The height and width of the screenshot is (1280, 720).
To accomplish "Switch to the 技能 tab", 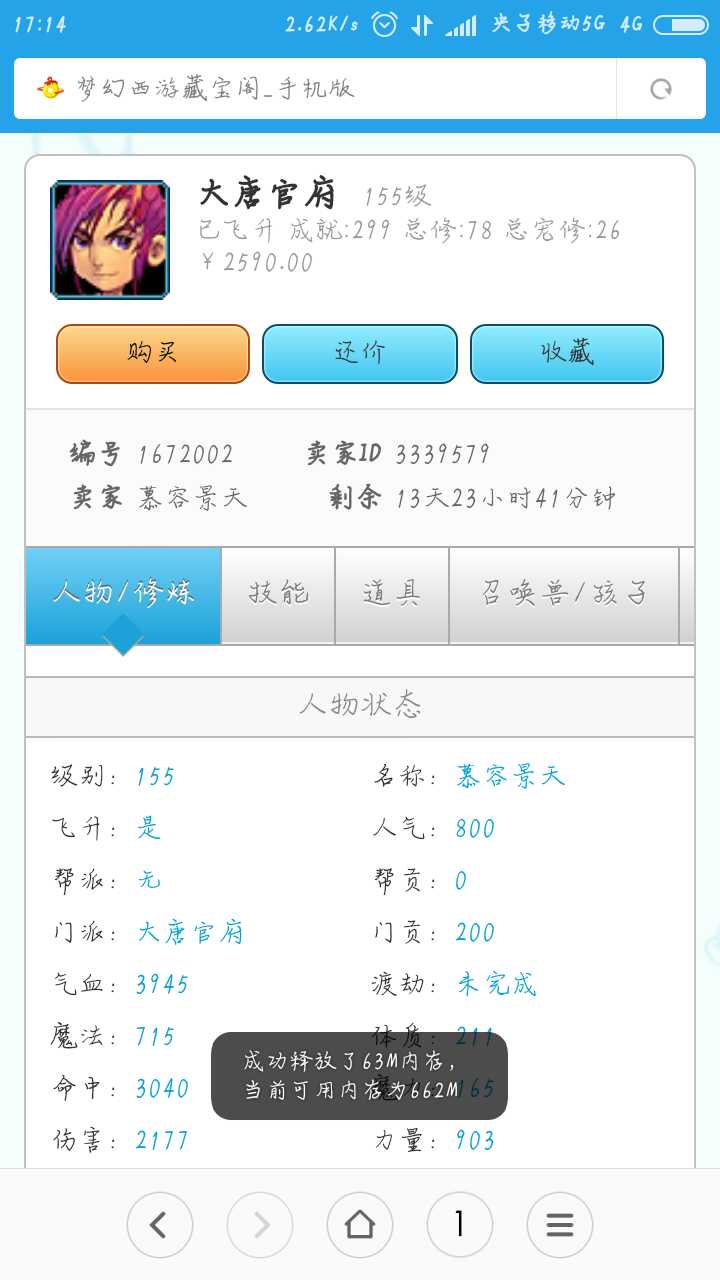I will pos(278,594).
